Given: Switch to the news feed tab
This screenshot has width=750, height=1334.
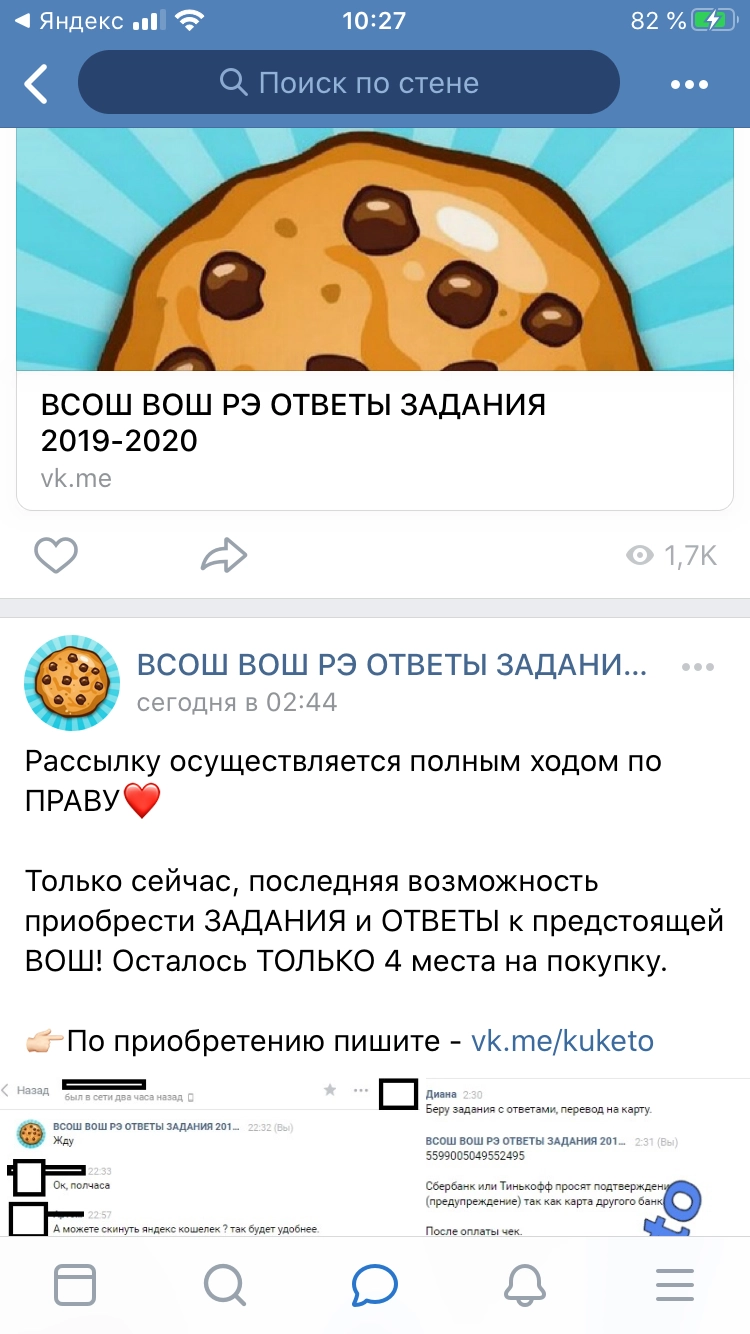Looking at the screenshot, I should (x=75, y=1284).
